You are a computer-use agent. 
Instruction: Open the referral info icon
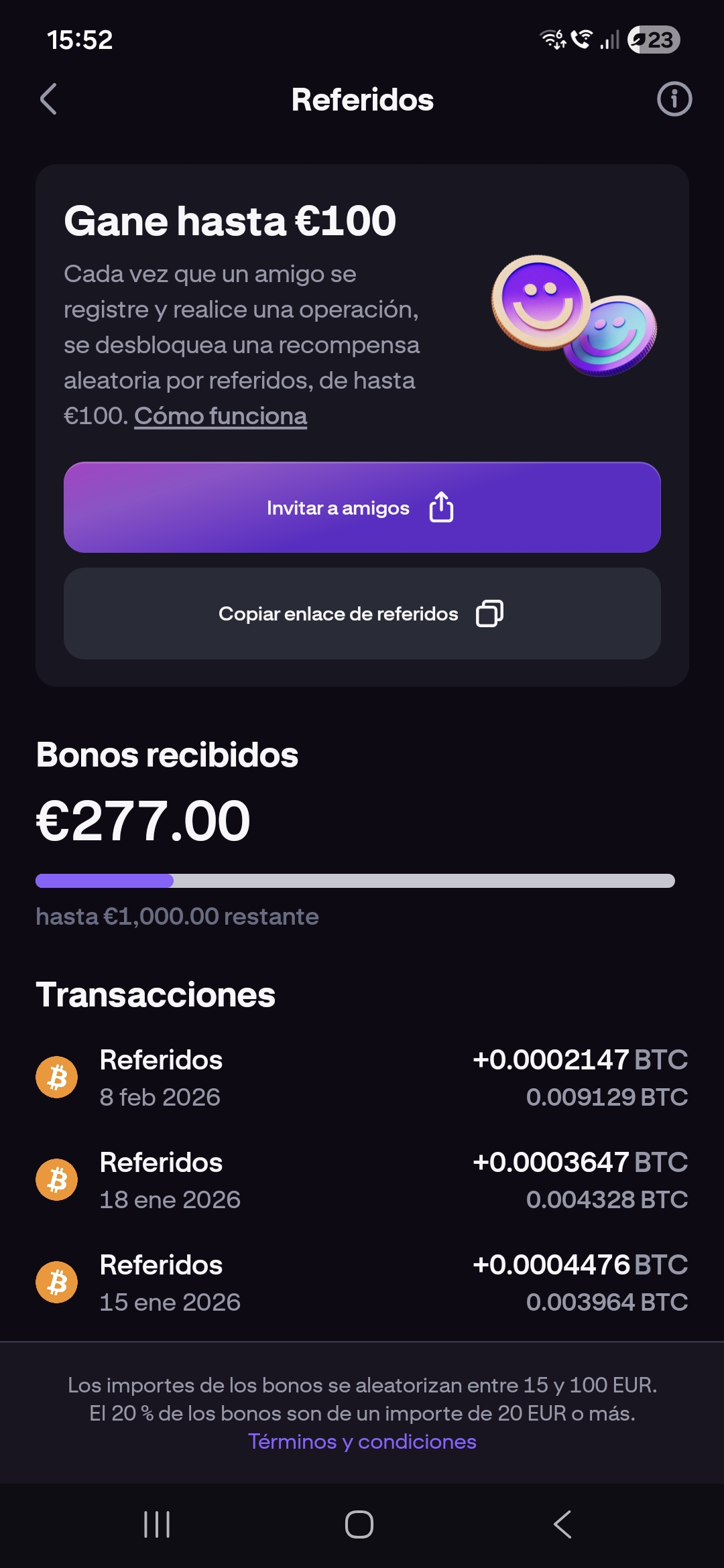point(674,100)
